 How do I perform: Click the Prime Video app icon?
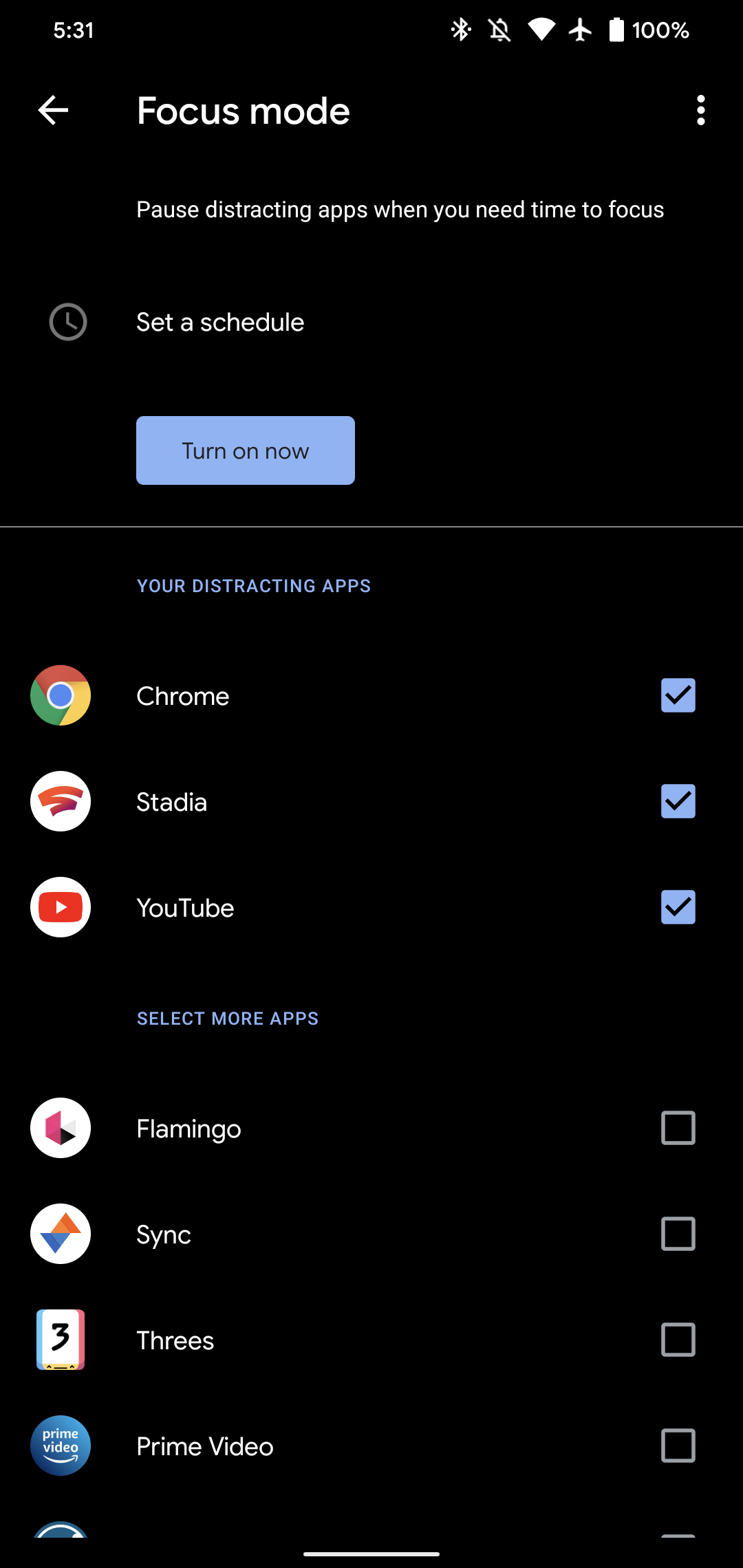click(61, 1446)
